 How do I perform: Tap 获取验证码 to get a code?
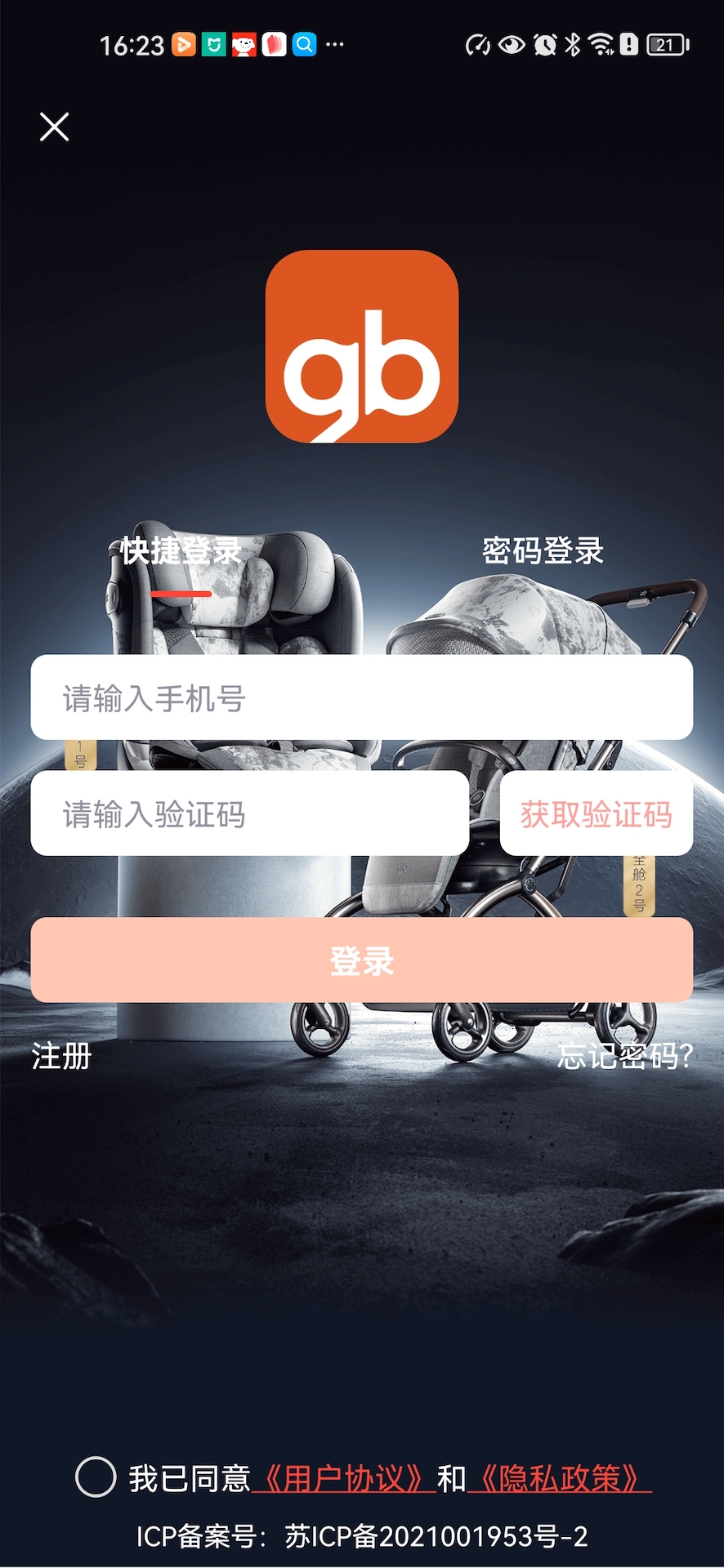coord(596,814)
